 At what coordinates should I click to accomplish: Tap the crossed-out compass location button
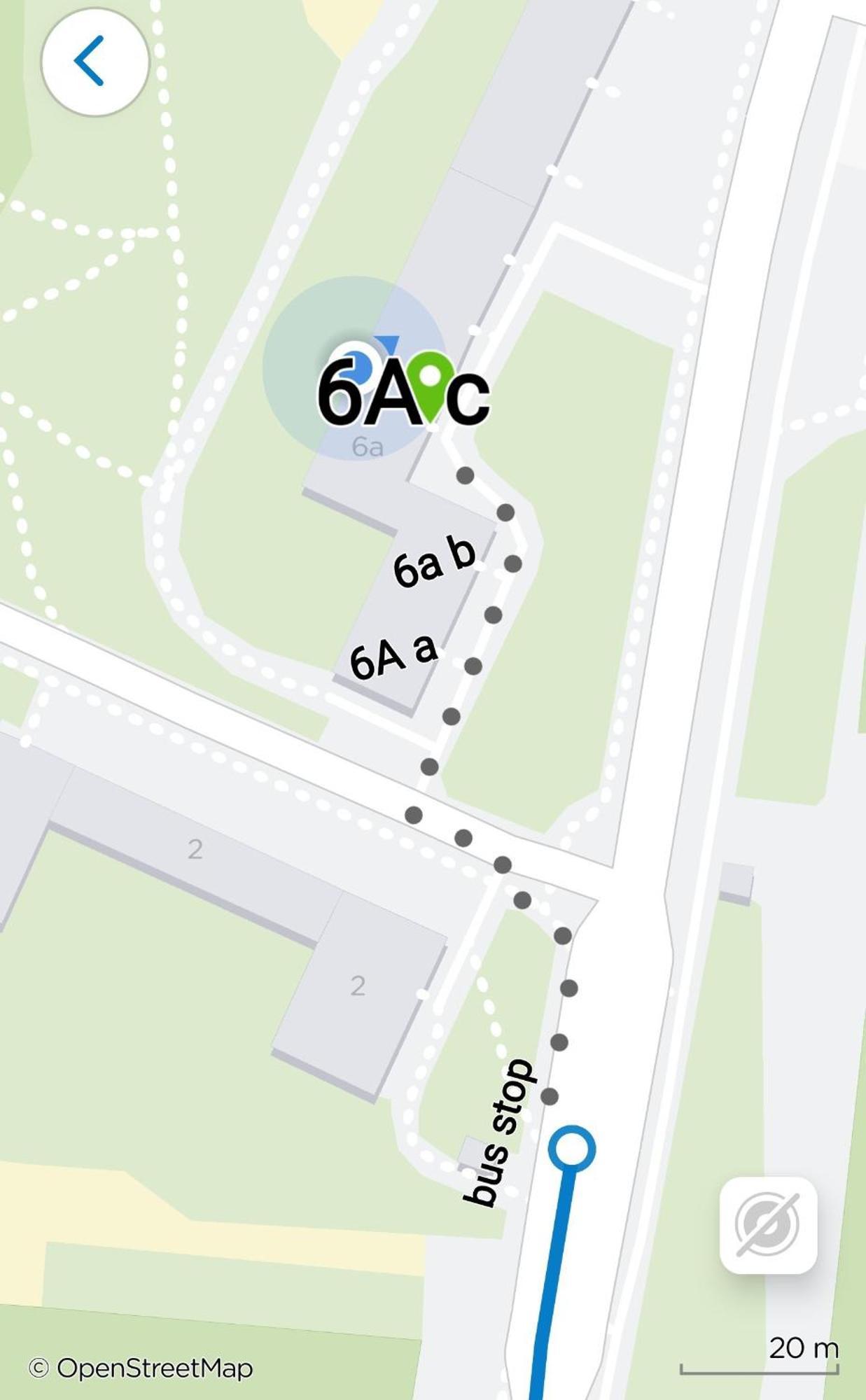(768, 1224)
